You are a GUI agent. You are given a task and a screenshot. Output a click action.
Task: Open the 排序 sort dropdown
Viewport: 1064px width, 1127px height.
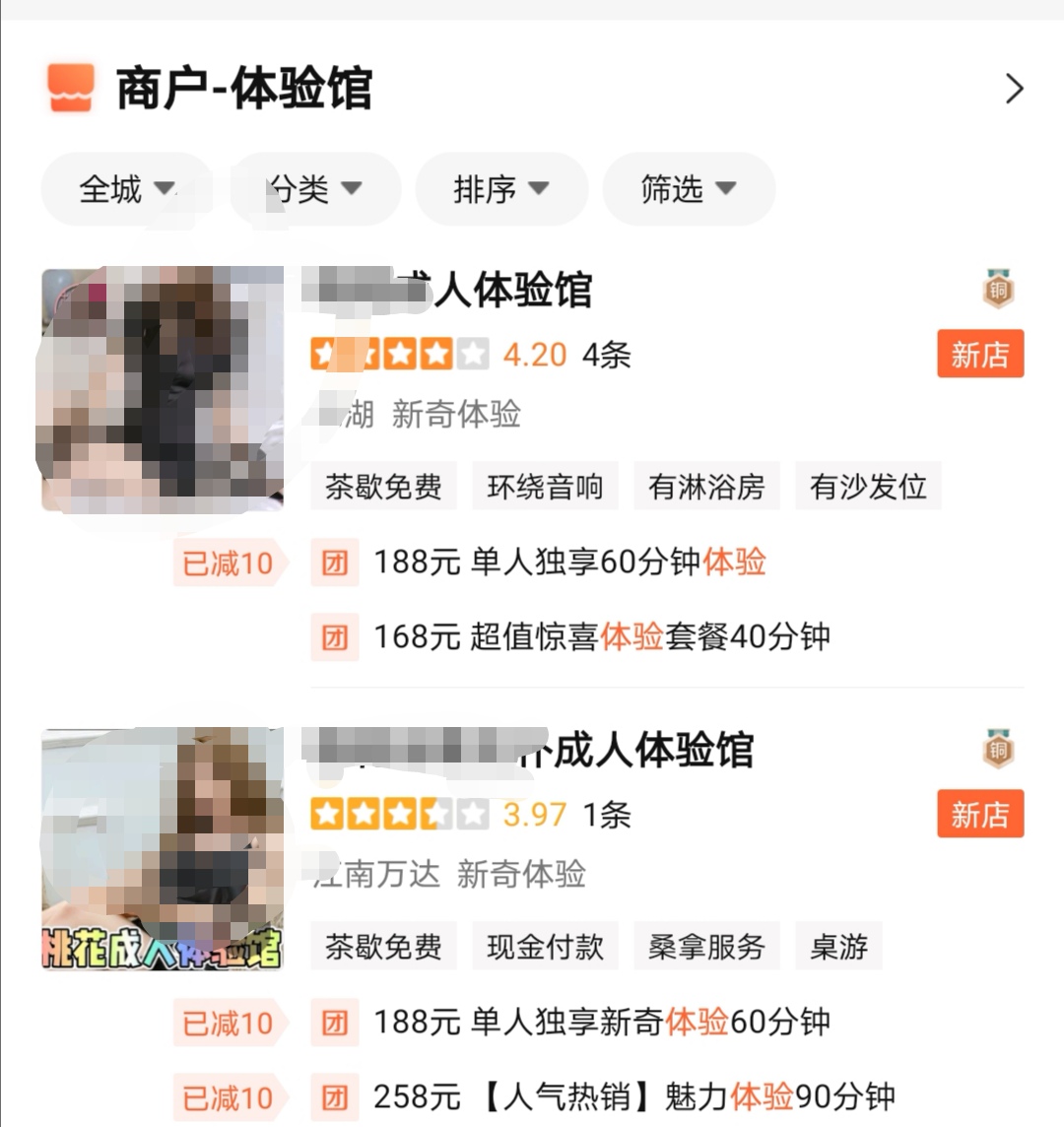500,188
